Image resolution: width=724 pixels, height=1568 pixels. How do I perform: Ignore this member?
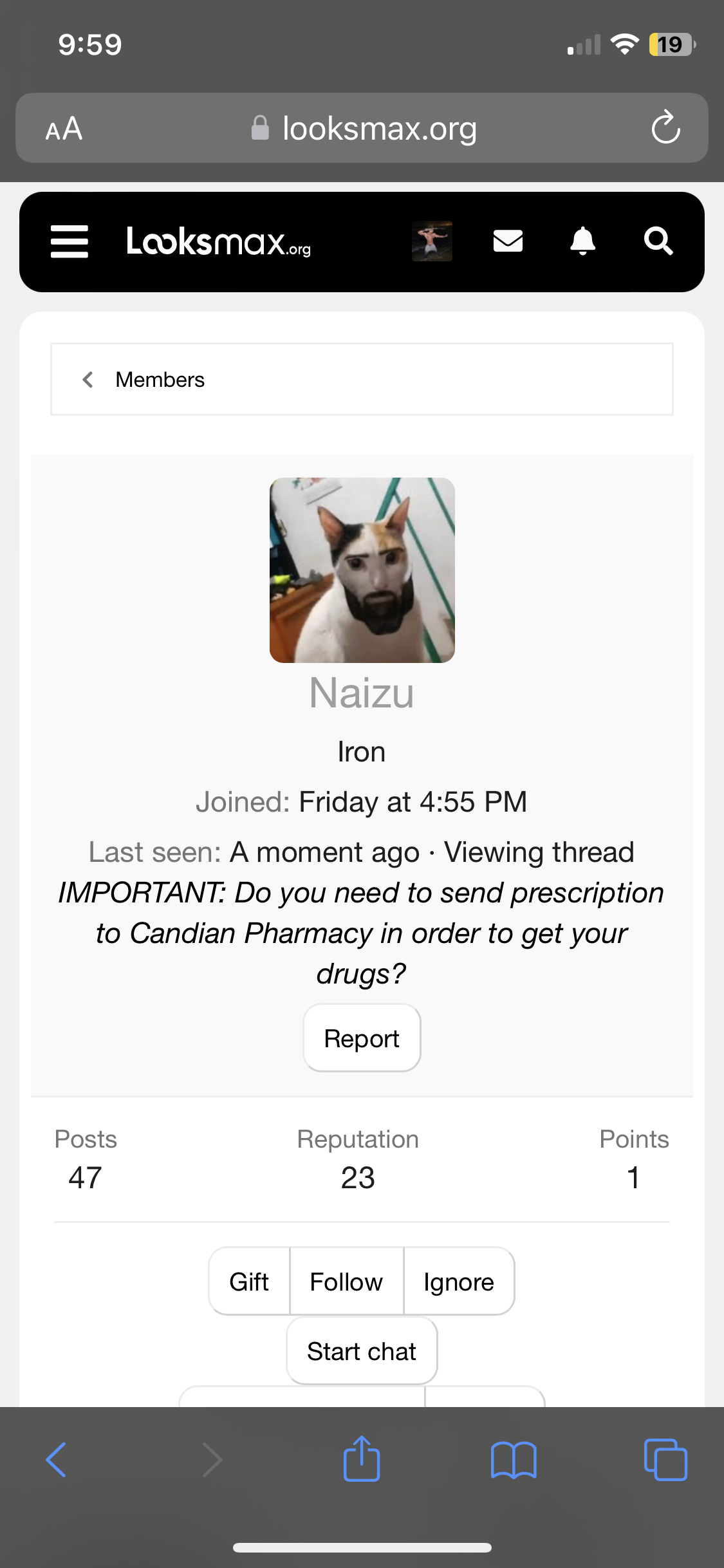(x=458, y=1282)
